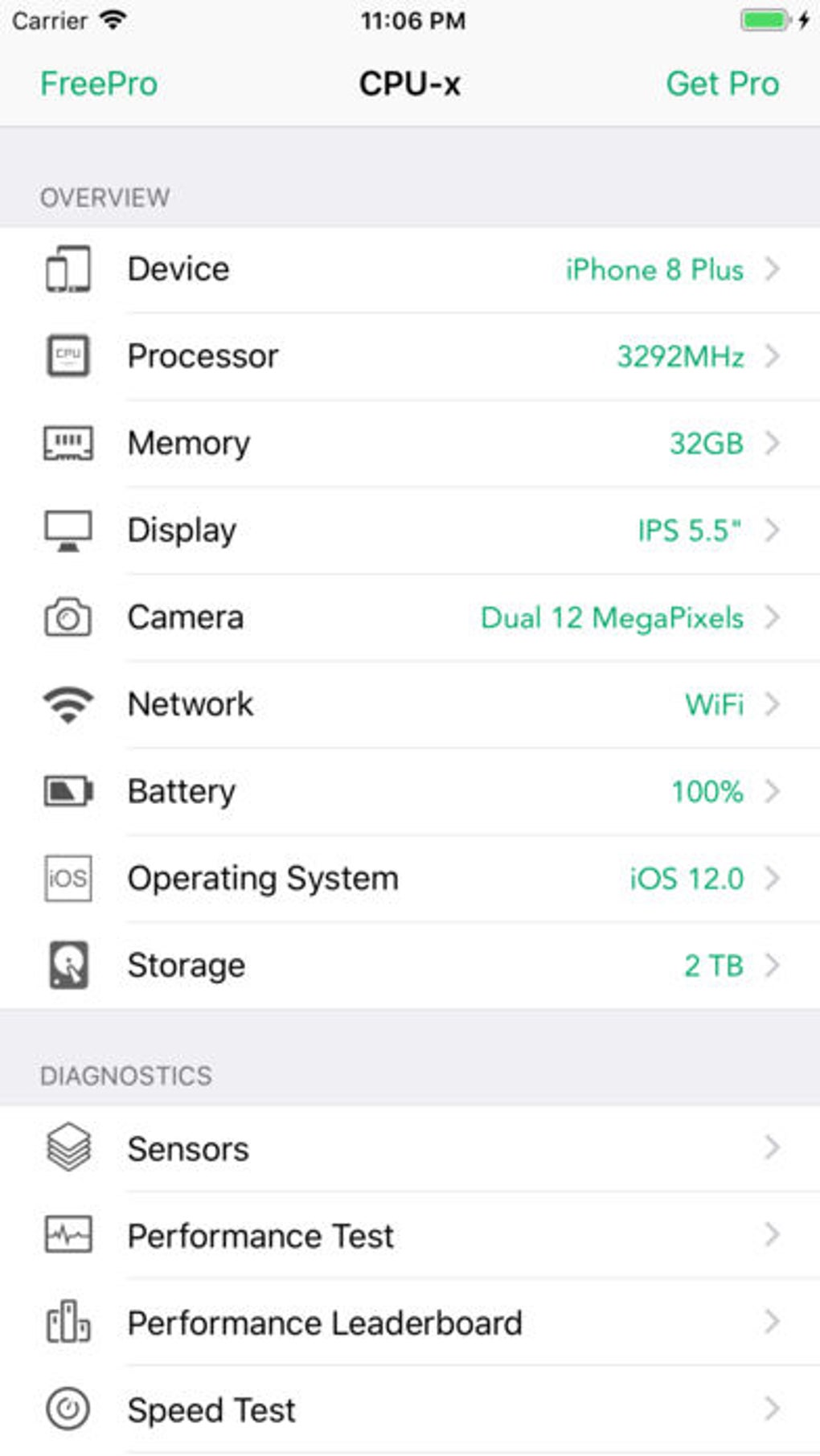Open the Device details row
The width and height of the screenshot is (820, 1456).
pos(410,269)
